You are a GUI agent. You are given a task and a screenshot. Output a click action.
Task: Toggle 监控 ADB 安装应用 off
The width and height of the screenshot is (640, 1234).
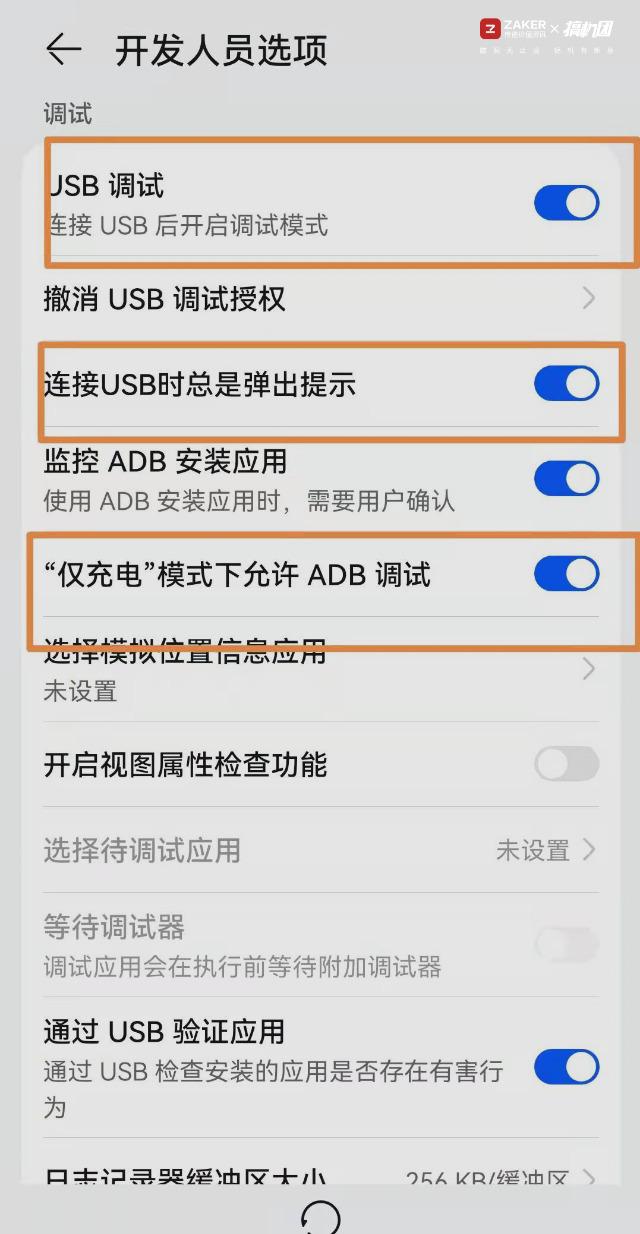pos(566,478)
